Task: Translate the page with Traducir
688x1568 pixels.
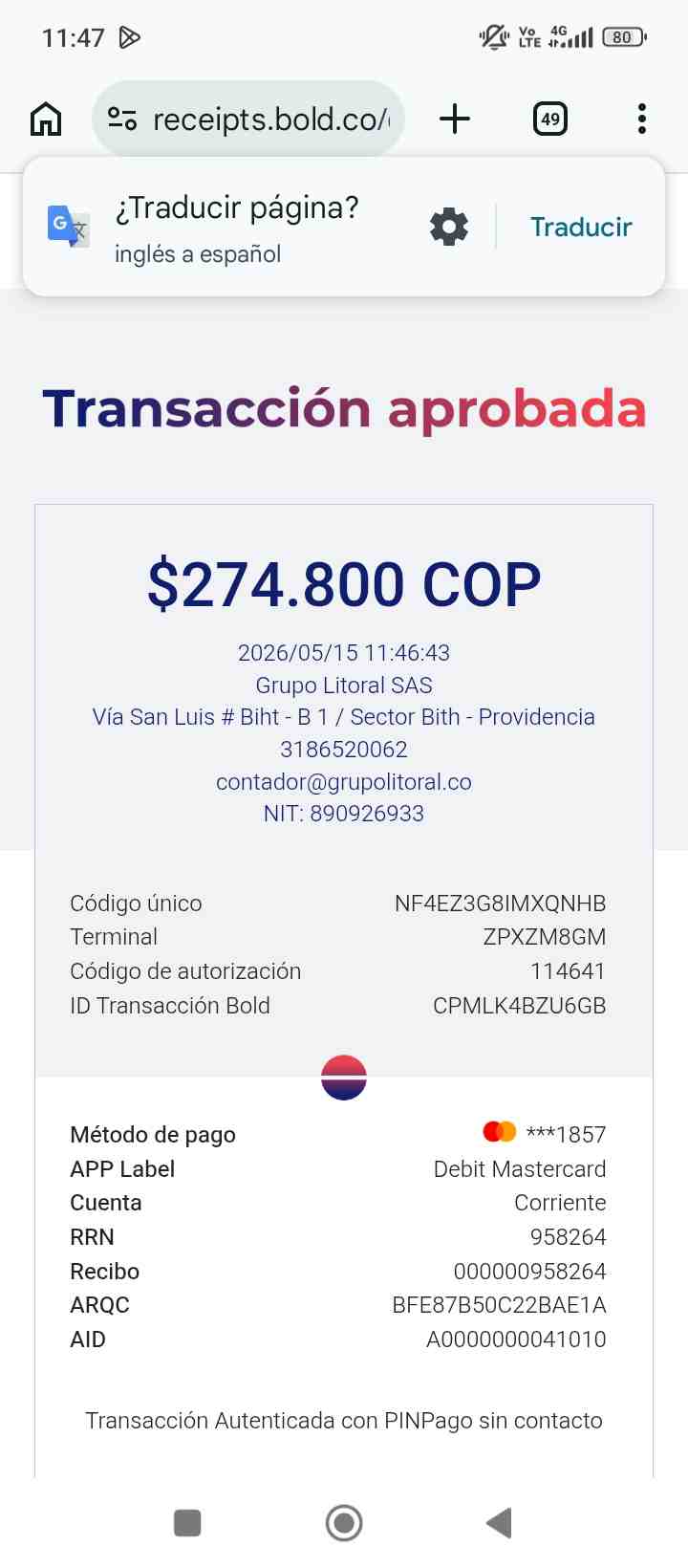Action: pyautogui.click(x=581, y=227)
